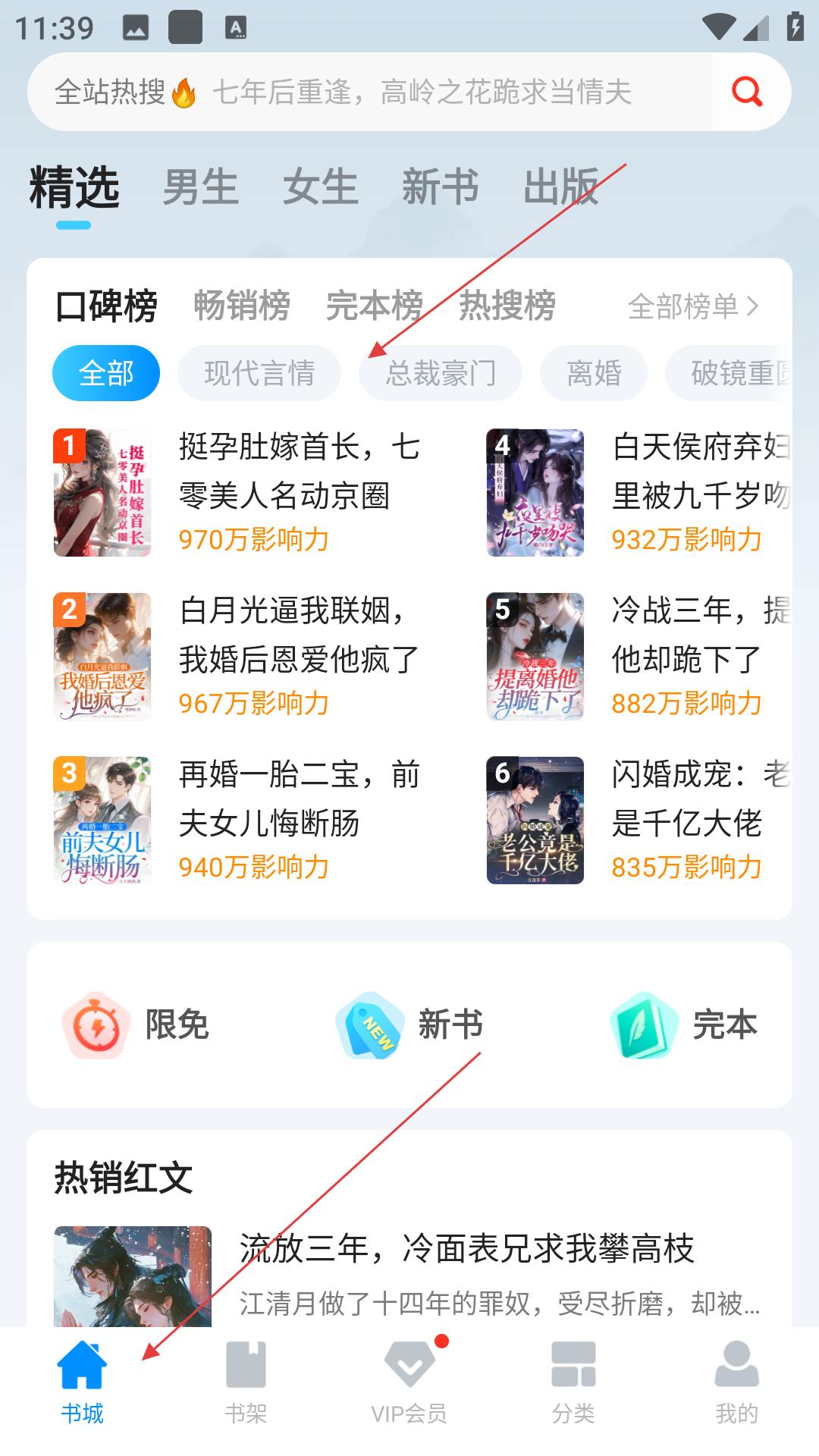This screenshot has width=819, height=1456.
Task: Open 全部榜单 full ranking list
Action: pos(692,306)
